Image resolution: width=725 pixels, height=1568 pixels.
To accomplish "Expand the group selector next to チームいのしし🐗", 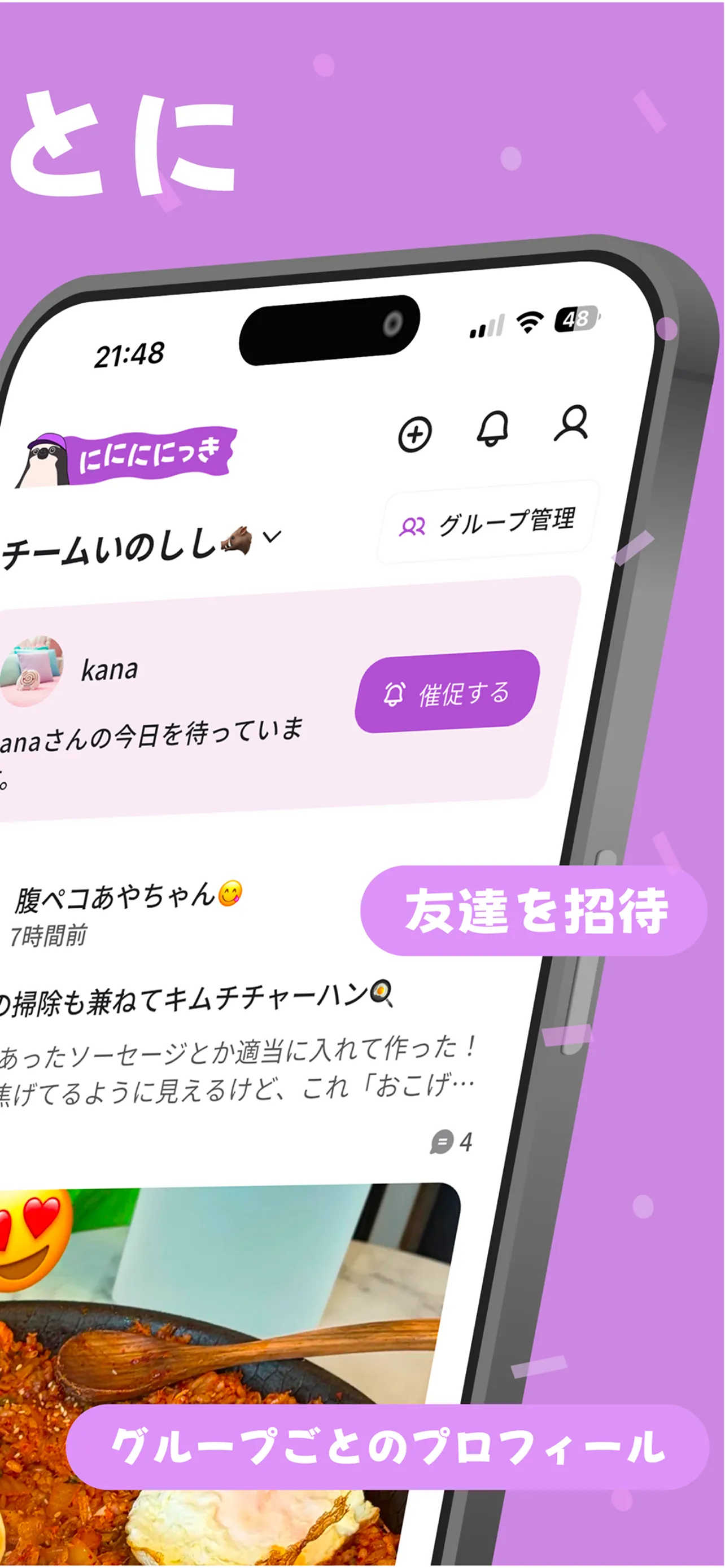I will coord(273,537).
